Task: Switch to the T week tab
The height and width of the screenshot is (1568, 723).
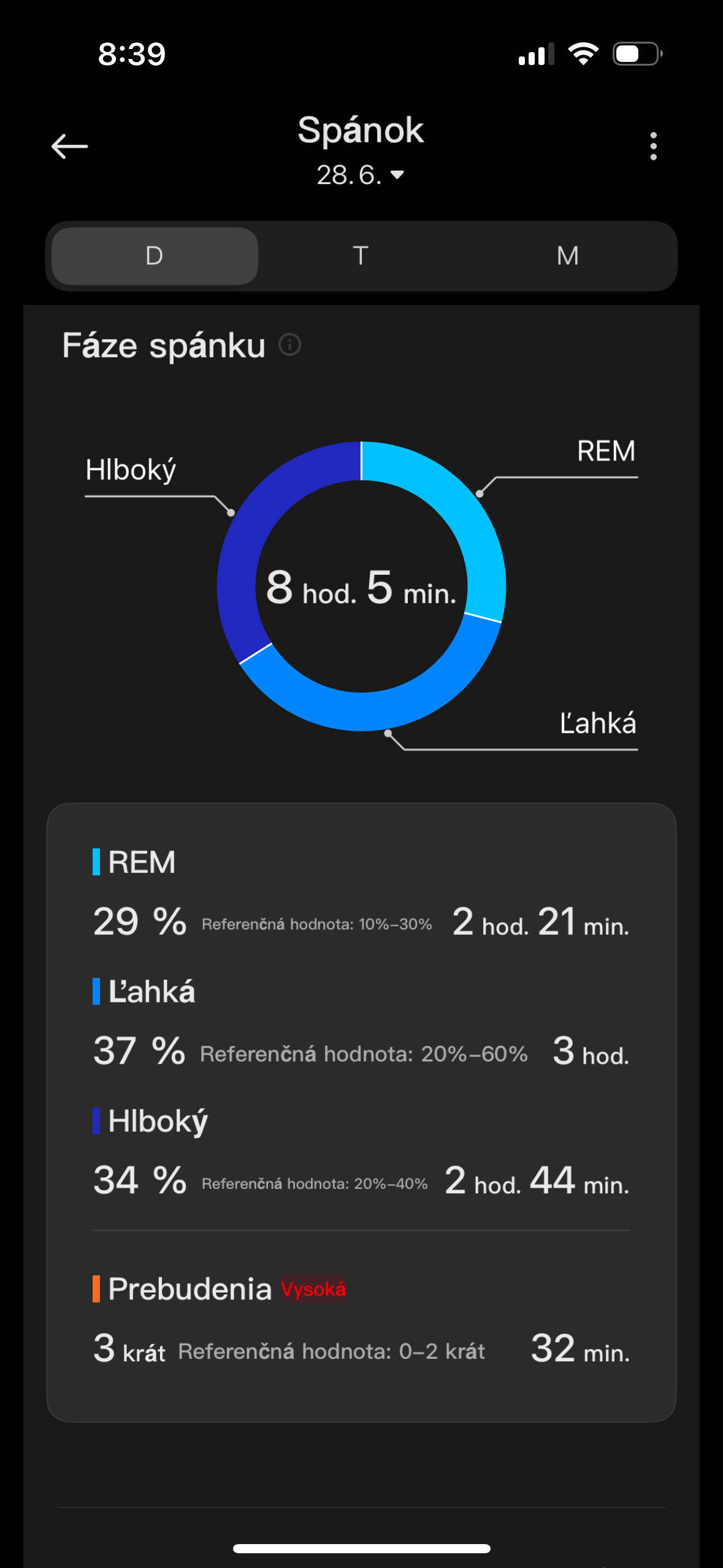Action: coord(361,256)
